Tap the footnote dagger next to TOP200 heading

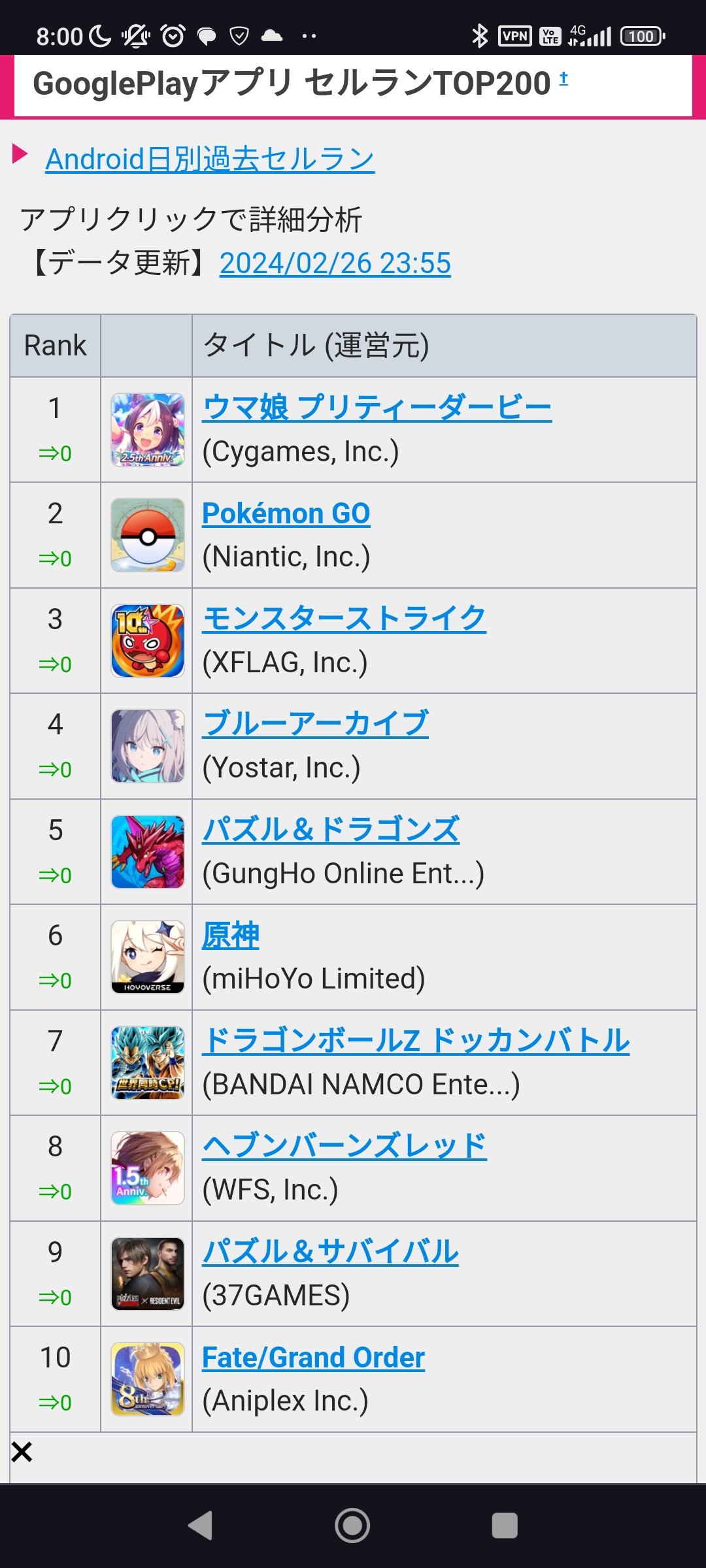pyautogui.click(x=563, y=79)
